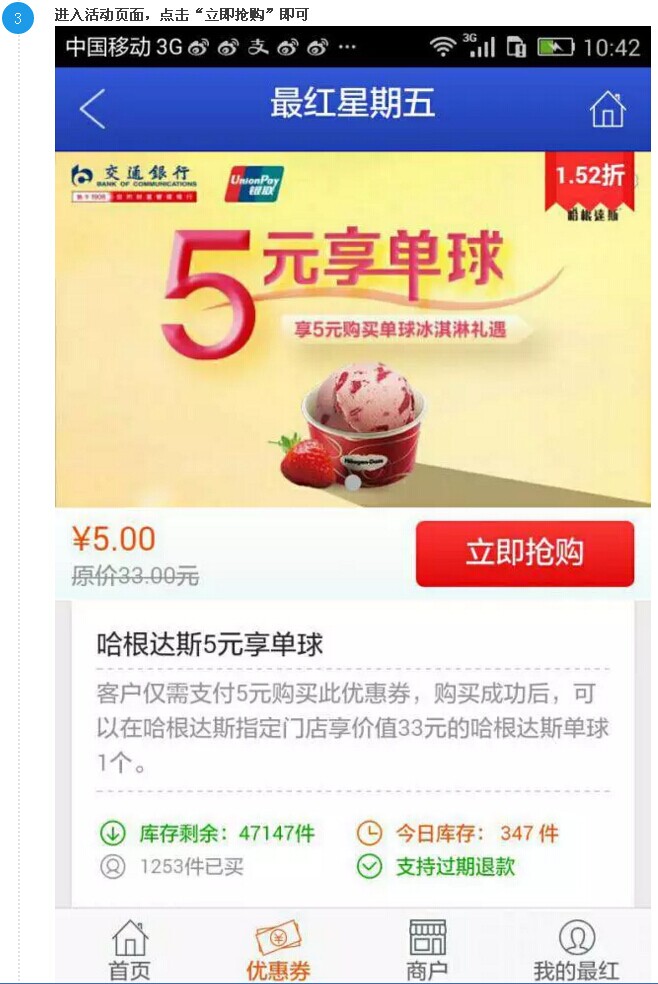
Task: Open the 我的最红 tab
Action: [576, 950]
